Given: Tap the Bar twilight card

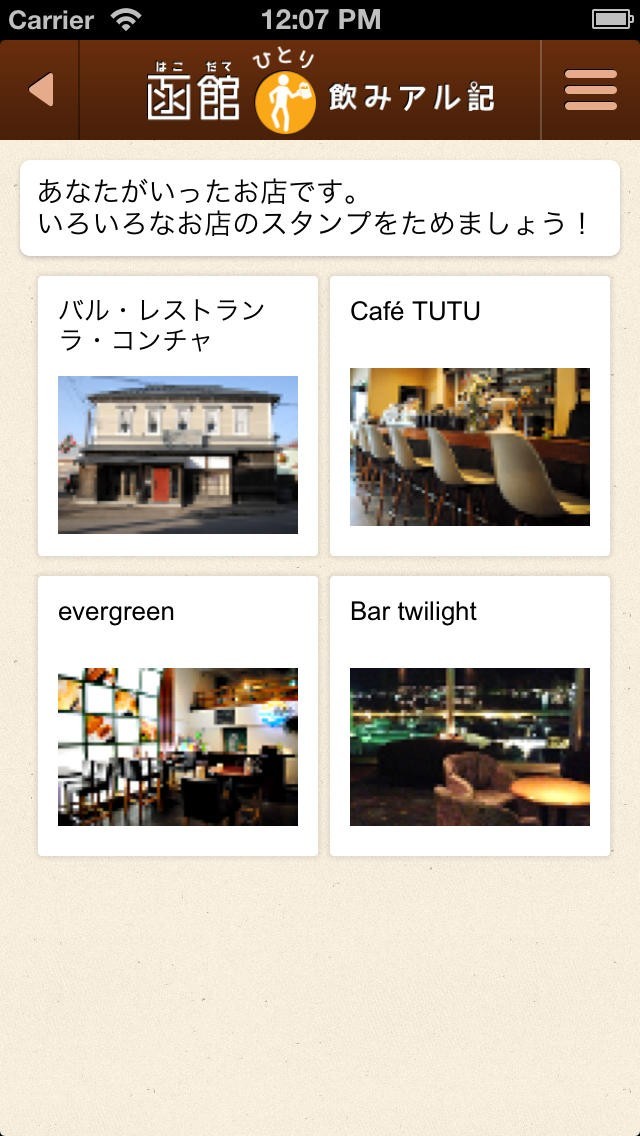Looking at the screenshot, I should pyautogui.click(x=470, y=716).
